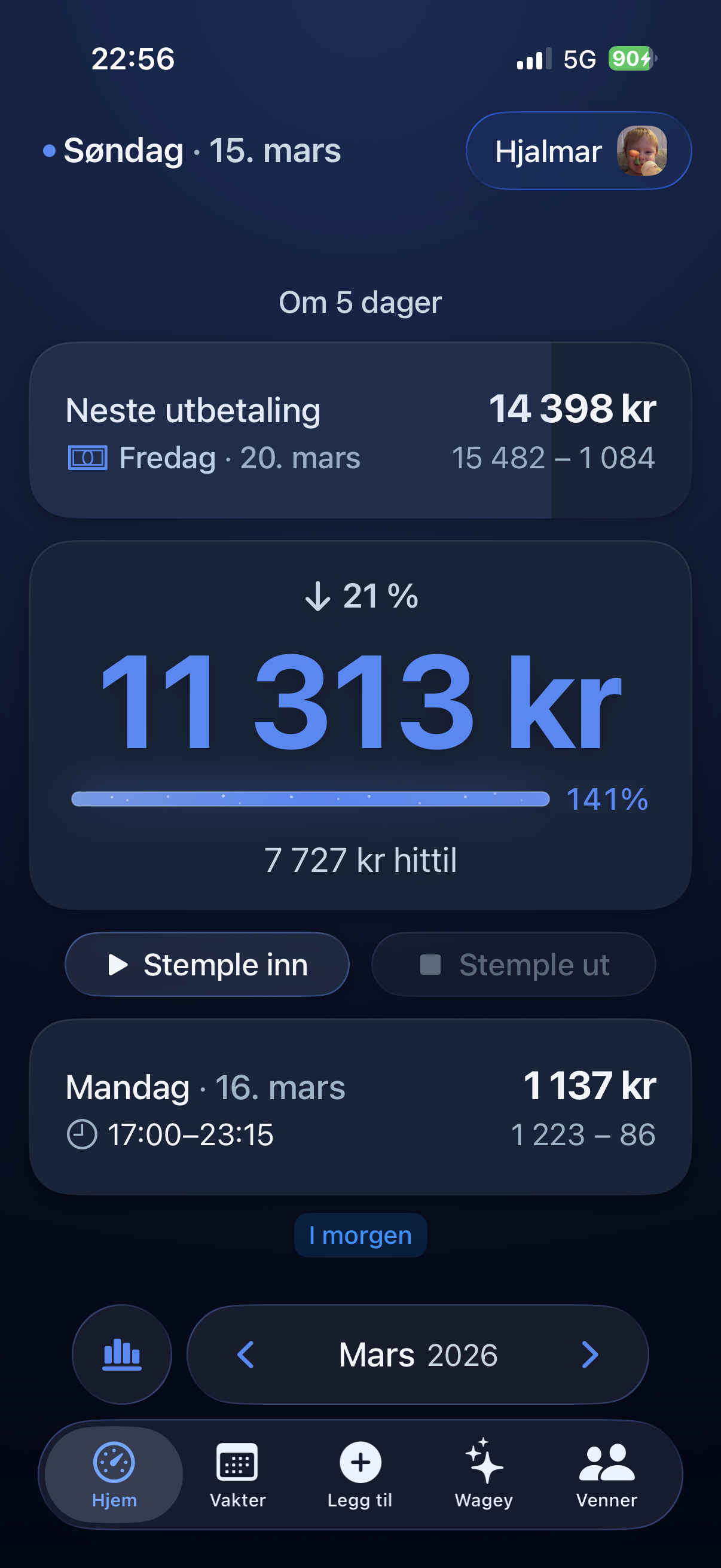Open Hjalmar's profile button
The width and height of the screenshot is (721, 1568).
[578, 151]
